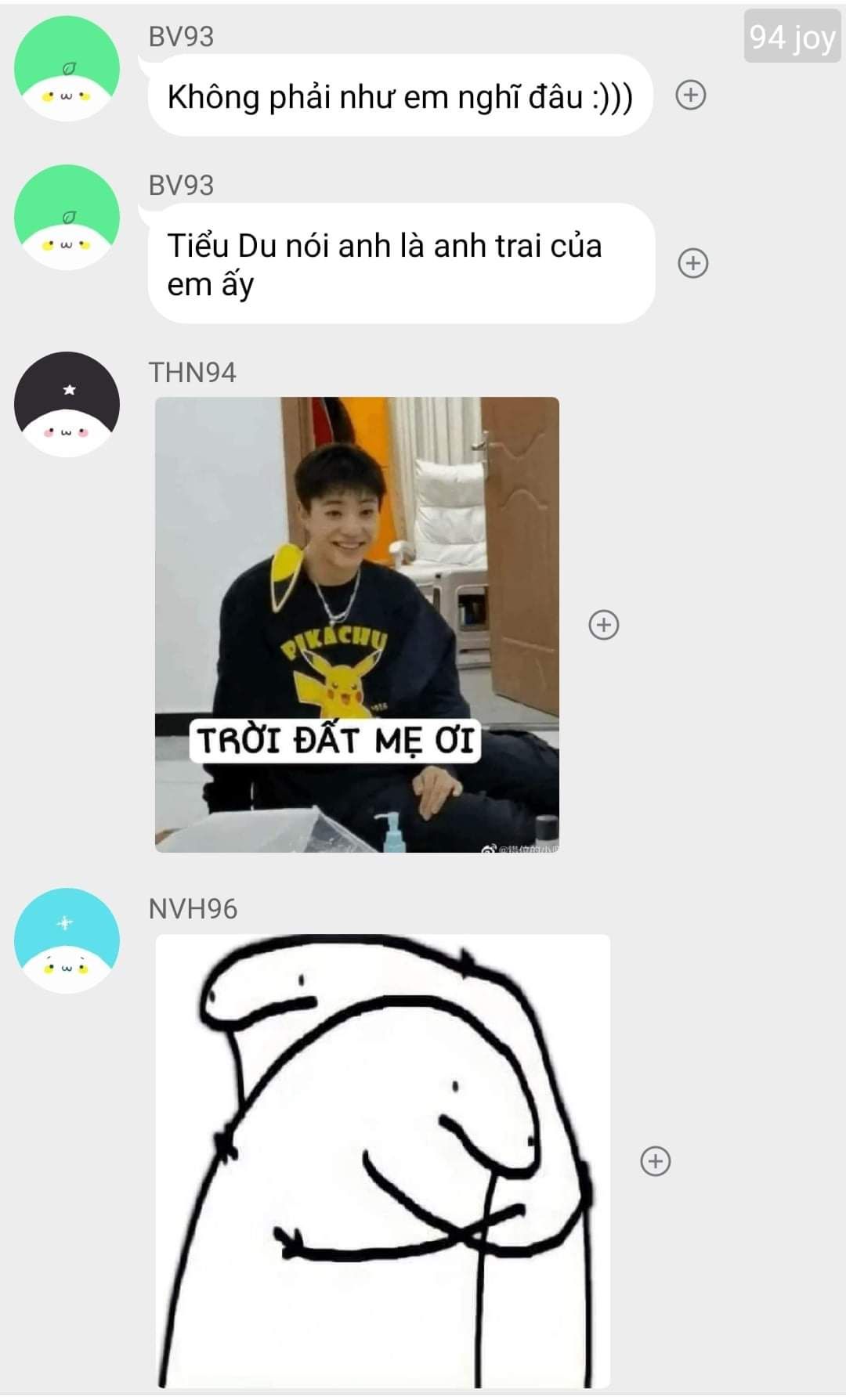Image resolution: width=846 pixels, height=1400 pixels.
Task: Tap plus icon beside THN94's photo message
Action: click(603, 625)
